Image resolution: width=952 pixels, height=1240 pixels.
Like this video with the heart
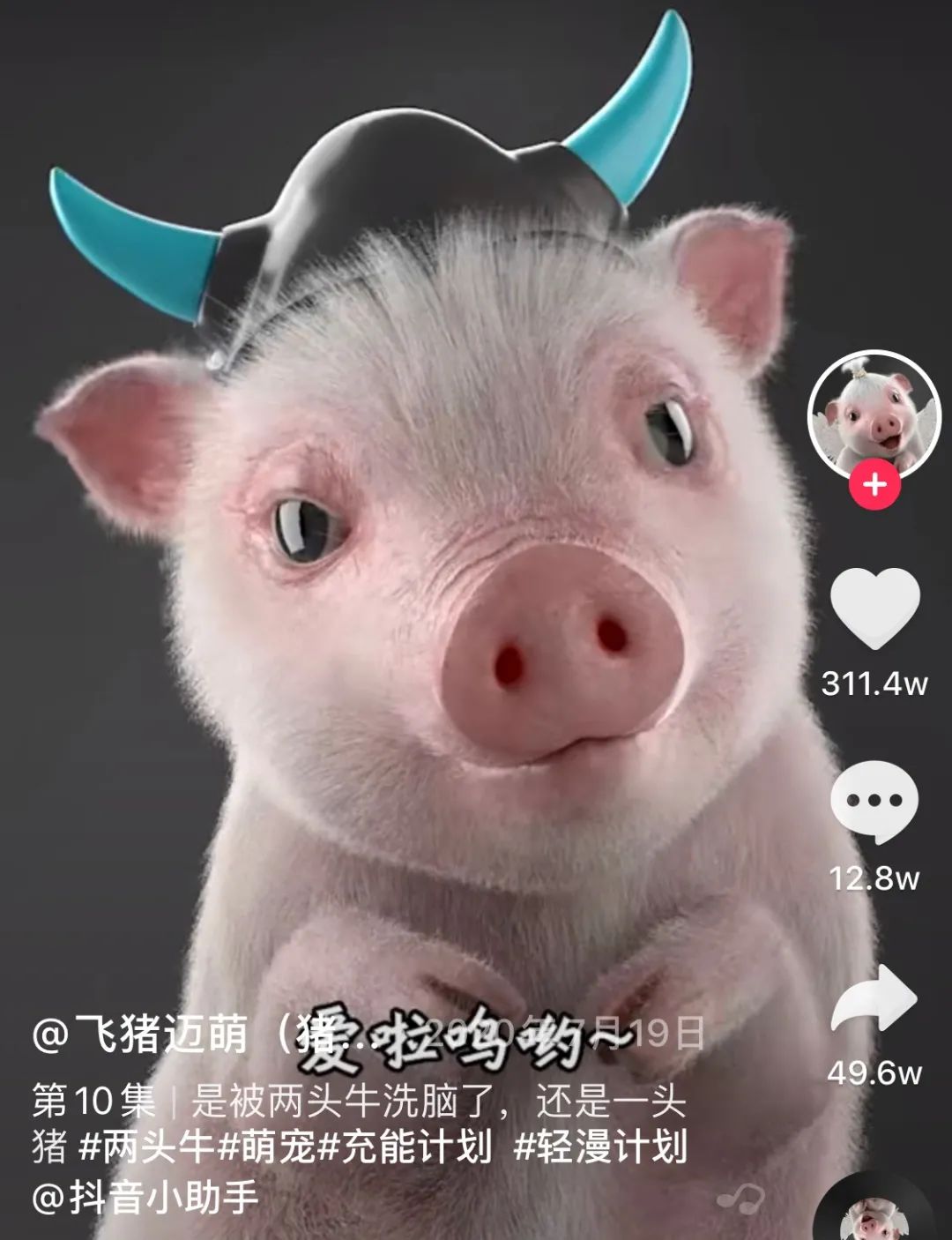(x=874, y=608)
